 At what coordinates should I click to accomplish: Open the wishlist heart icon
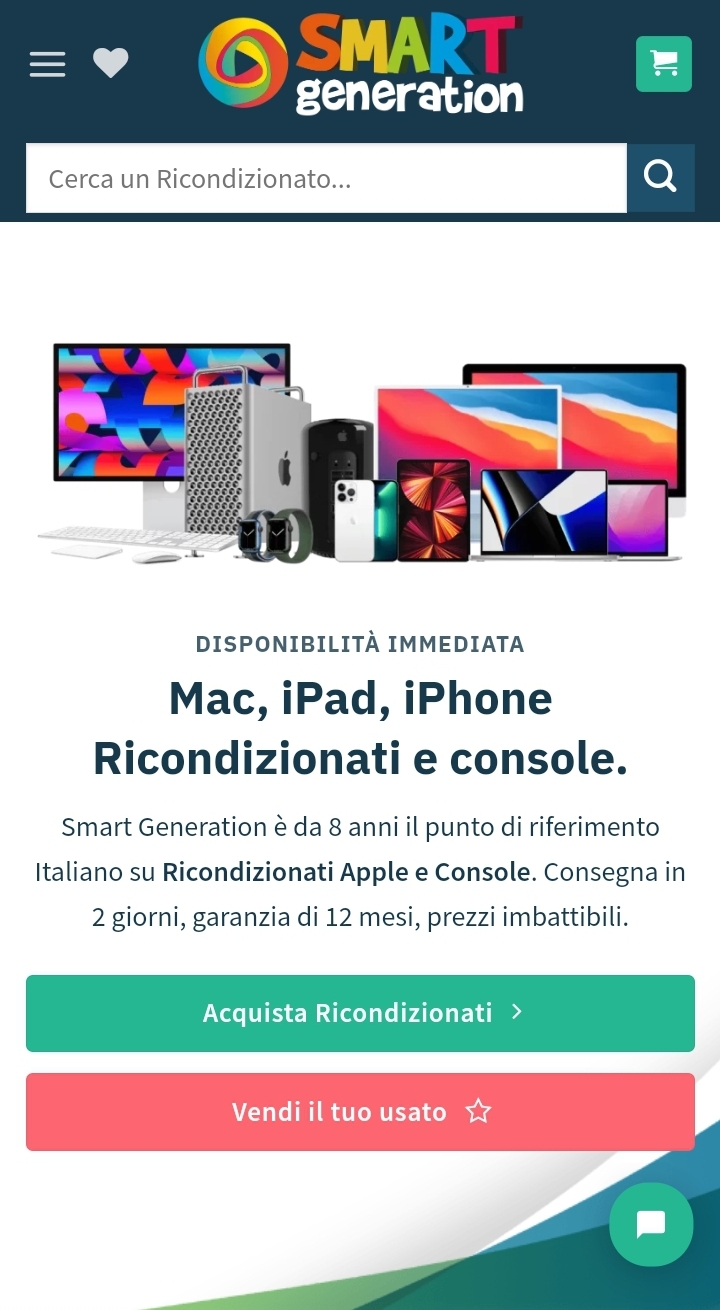pos(111,63)
